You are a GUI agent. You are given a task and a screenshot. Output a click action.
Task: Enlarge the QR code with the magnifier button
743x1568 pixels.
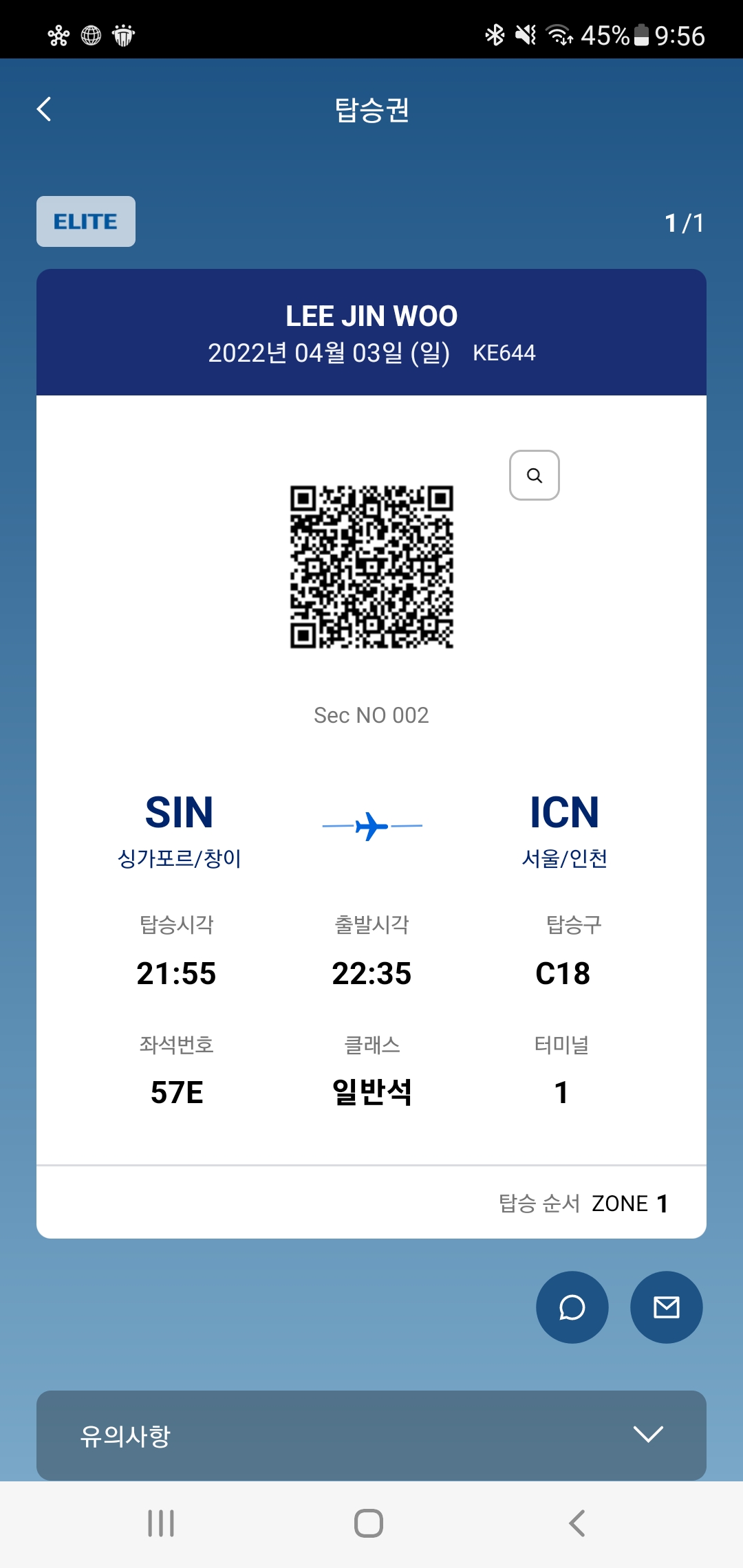tap(534, 475)
